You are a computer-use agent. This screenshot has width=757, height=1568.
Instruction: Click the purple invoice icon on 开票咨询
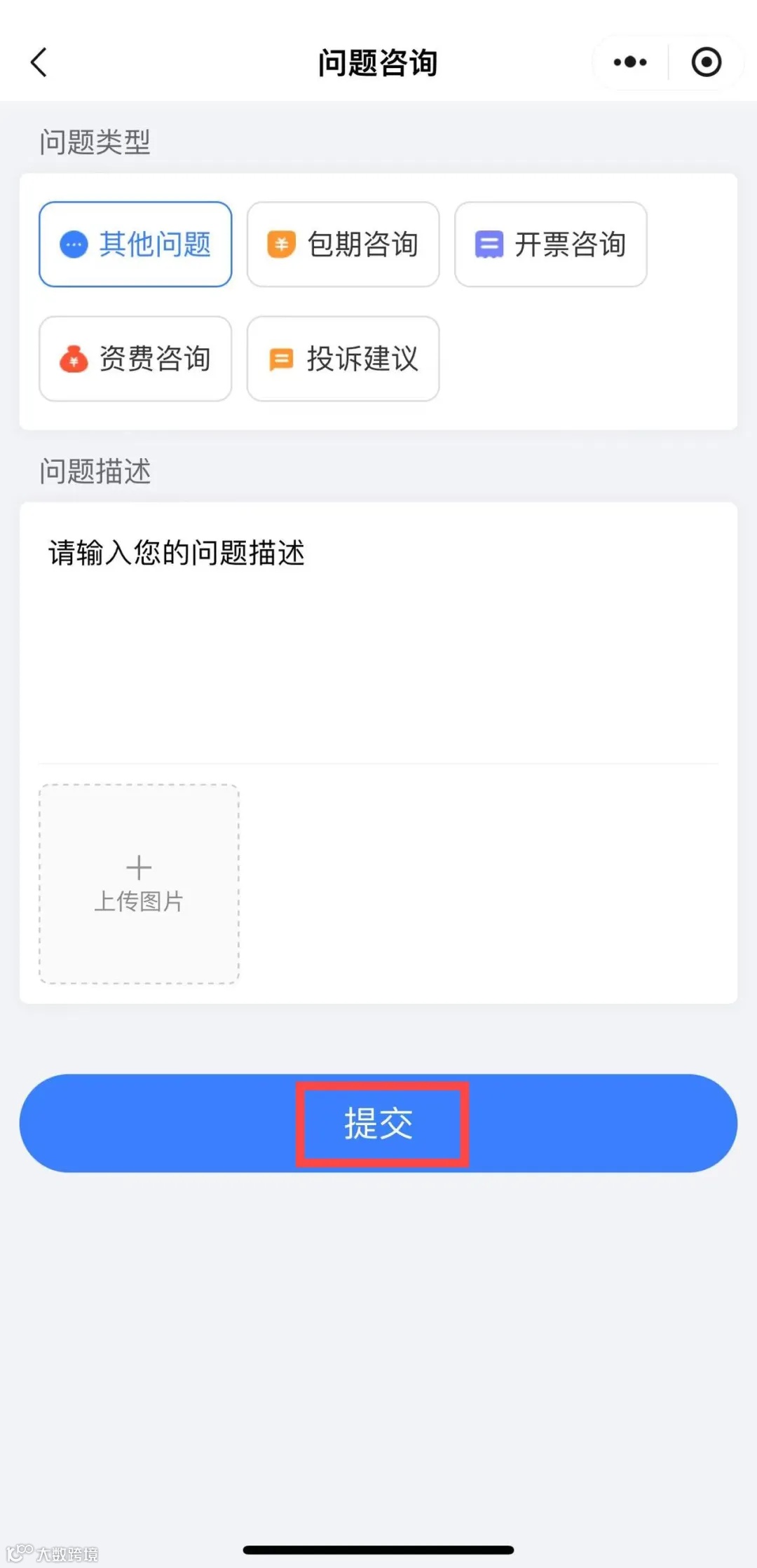(x=489, y=244)
